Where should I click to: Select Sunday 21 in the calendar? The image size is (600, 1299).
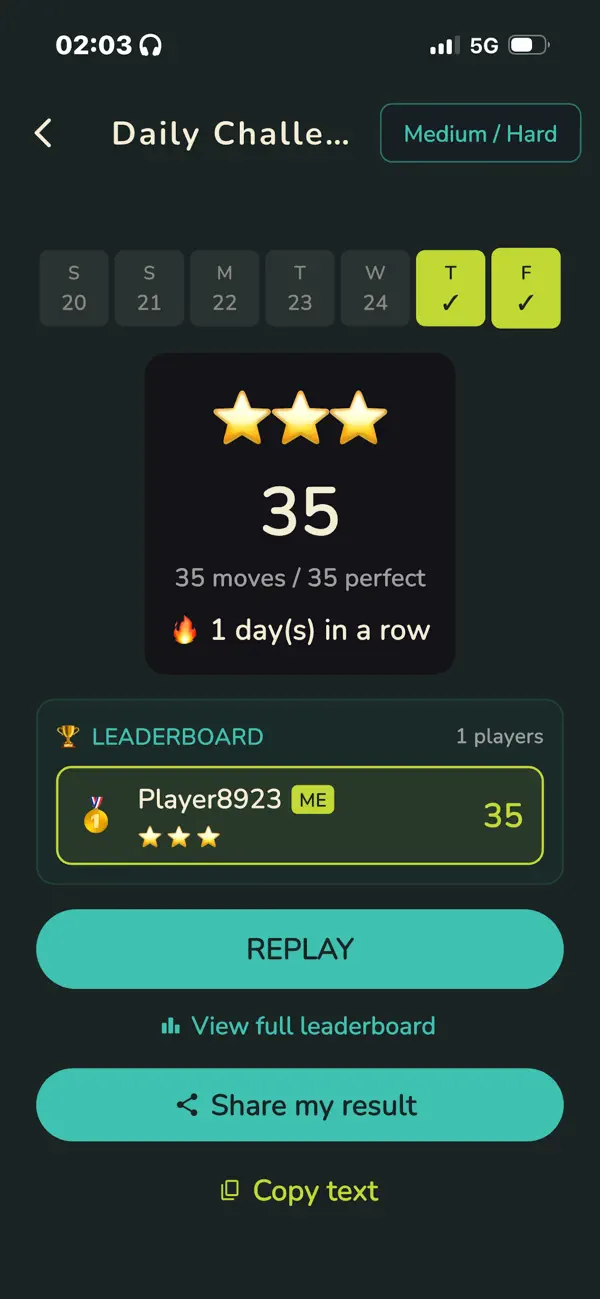[149, 288]
